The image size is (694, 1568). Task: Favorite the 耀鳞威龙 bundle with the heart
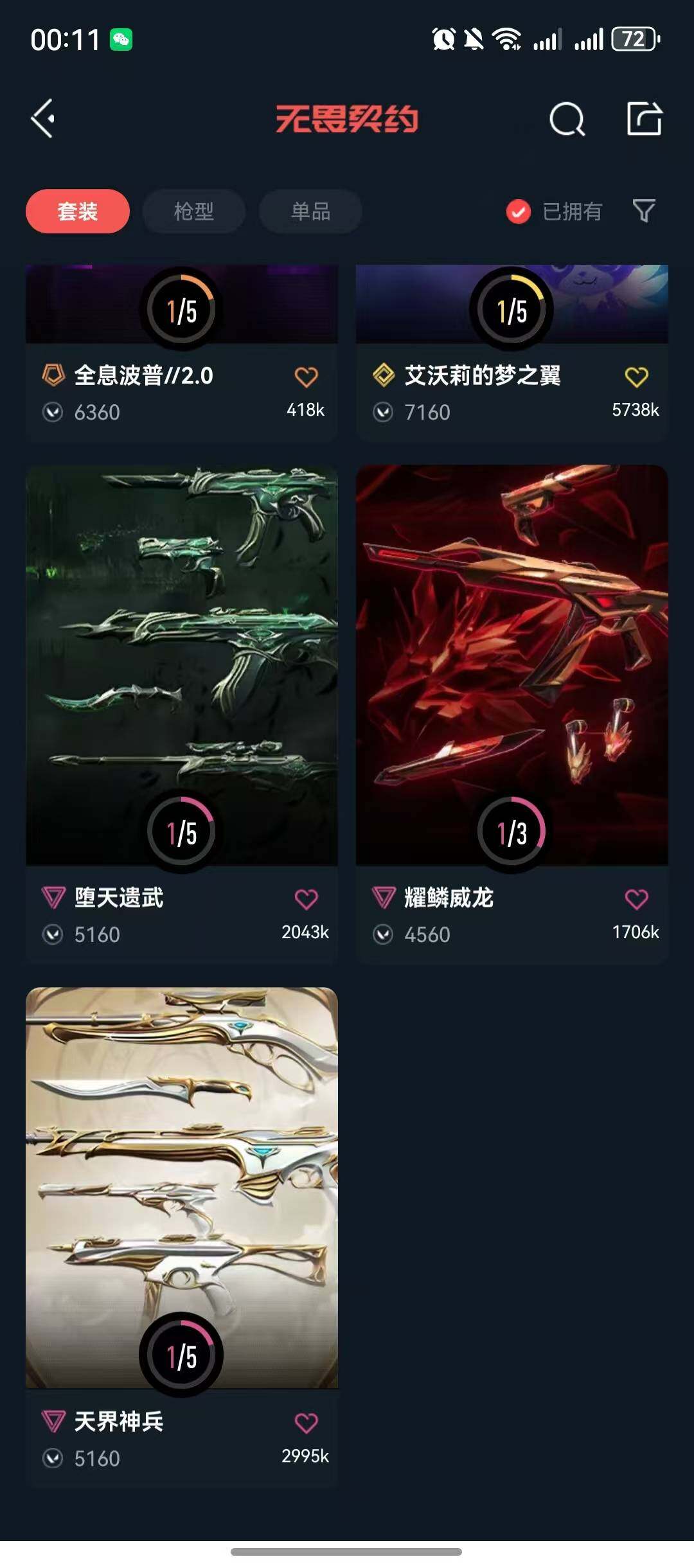[636, 898]
